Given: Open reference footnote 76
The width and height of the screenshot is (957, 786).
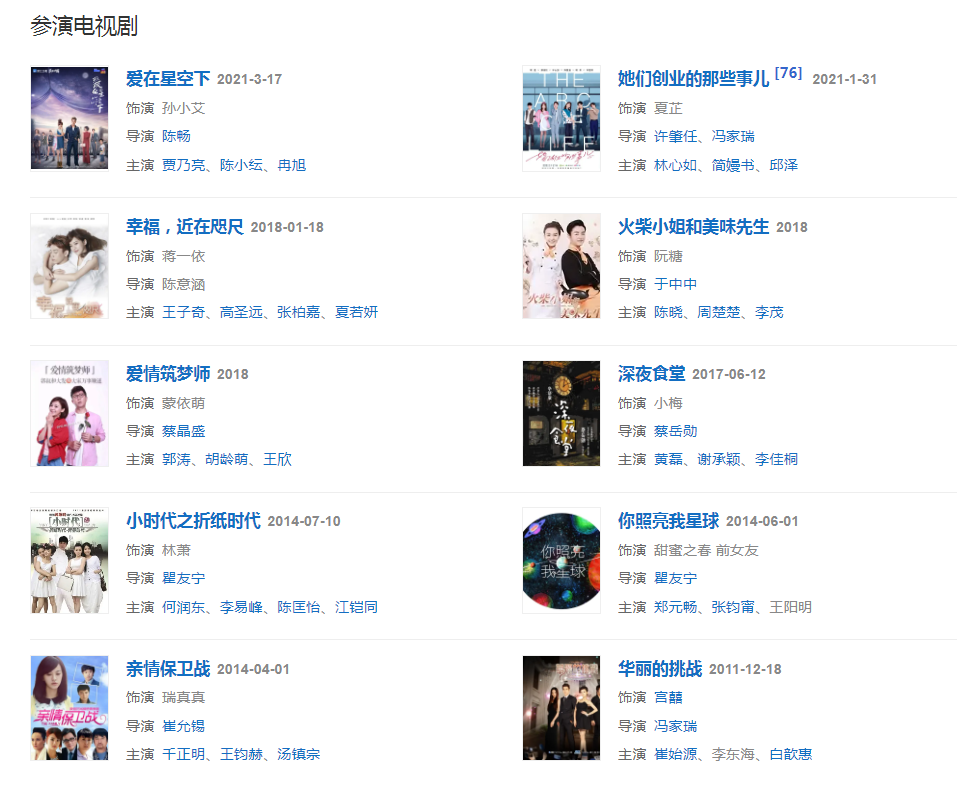Looking at the screenshot, I should 788,73.
